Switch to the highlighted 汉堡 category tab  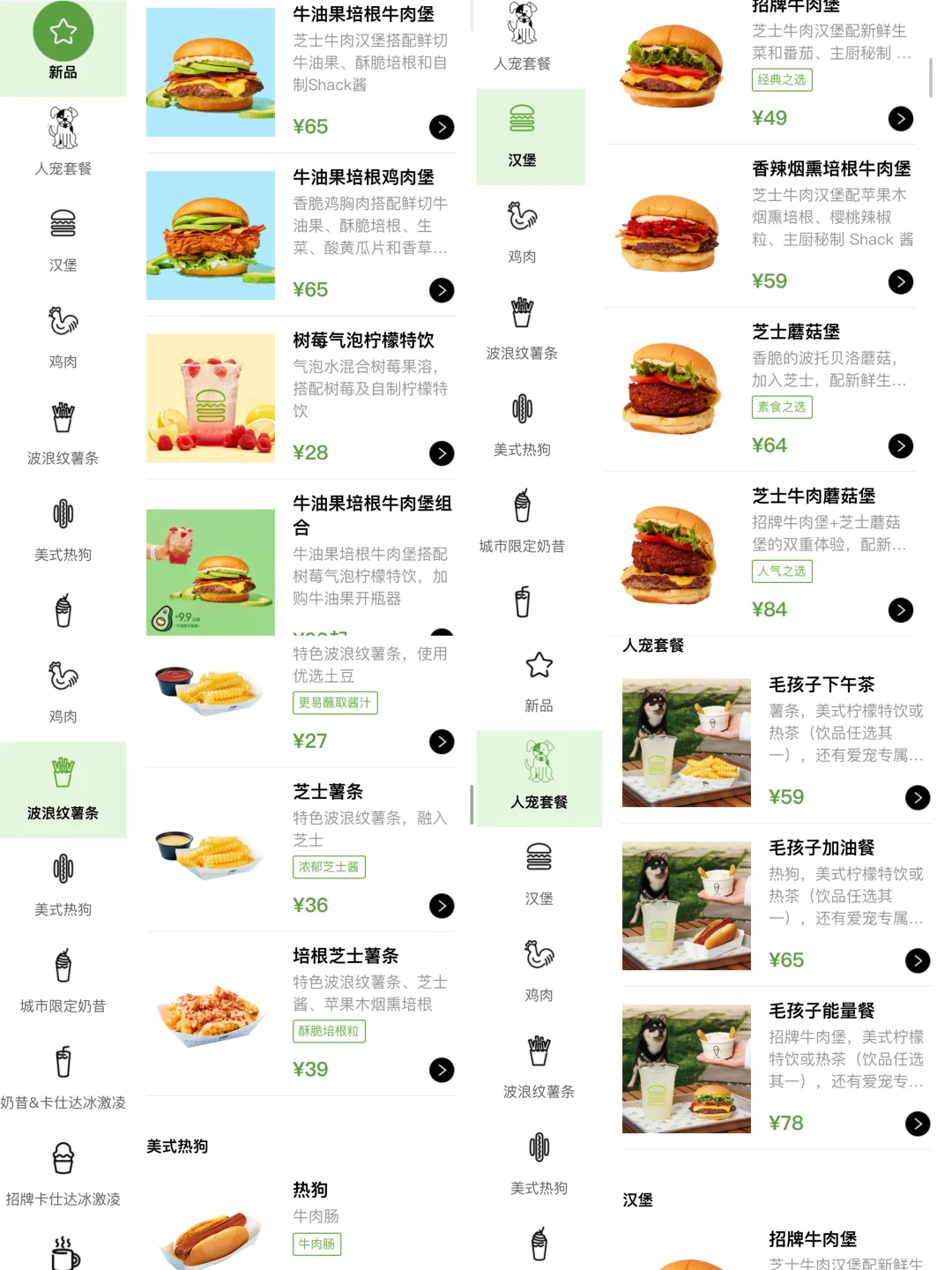tap(530, 138)
